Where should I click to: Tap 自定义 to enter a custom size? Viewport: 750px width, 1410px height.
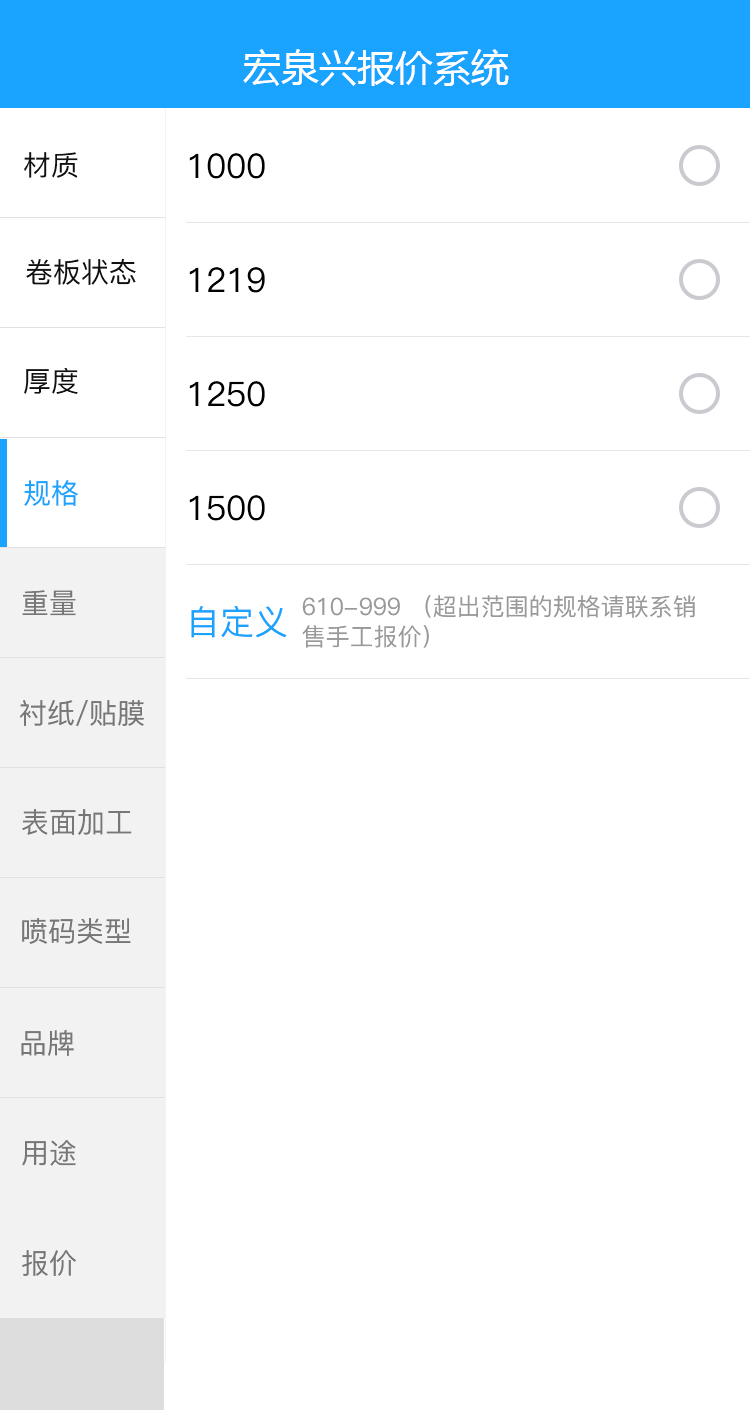238,622
